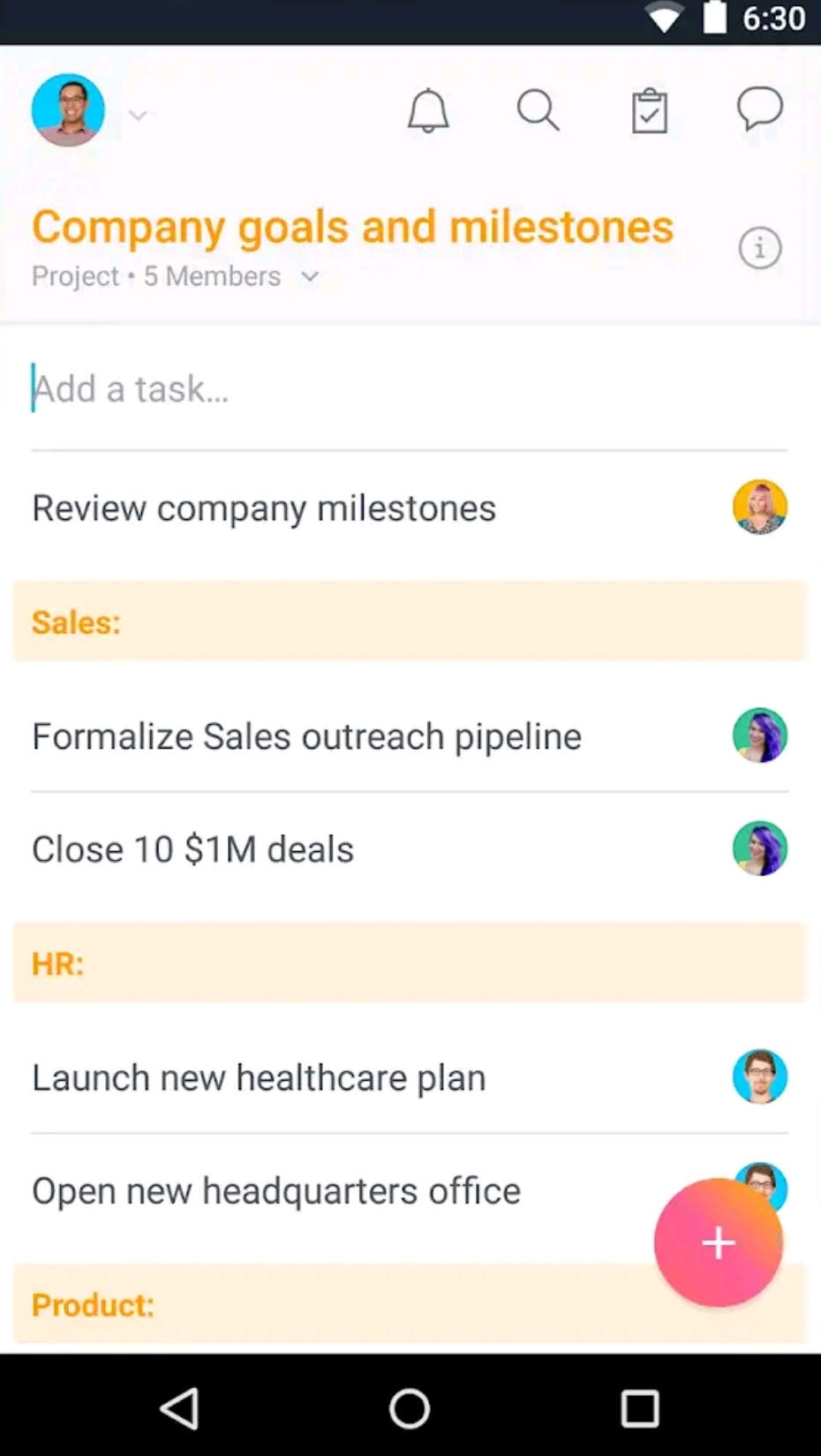821x1456 pixels.
Task: Tap the pink plus floating button
Action: [718, 1242]
